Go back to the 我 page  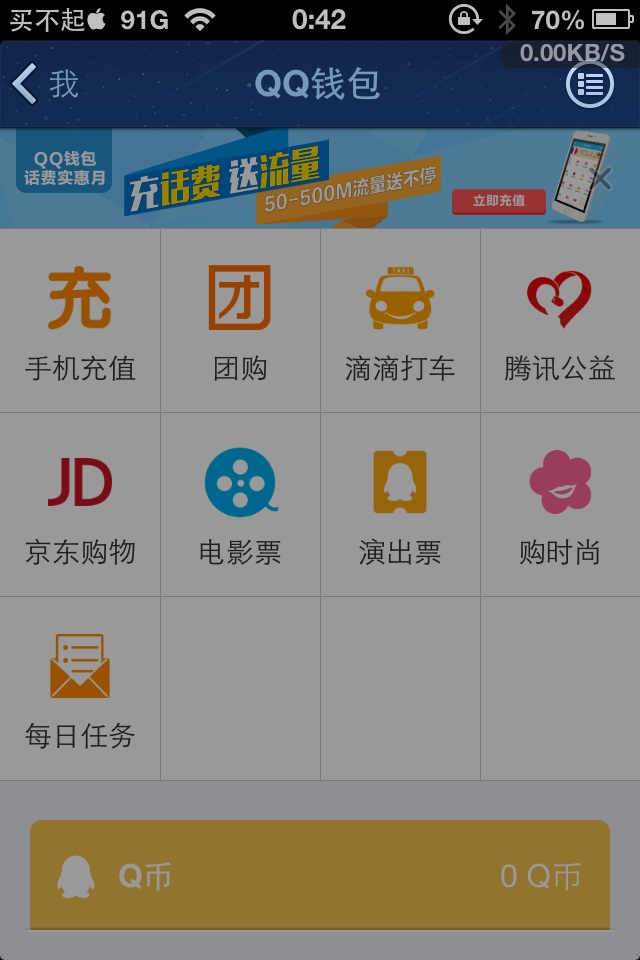(x=45, y=85)
